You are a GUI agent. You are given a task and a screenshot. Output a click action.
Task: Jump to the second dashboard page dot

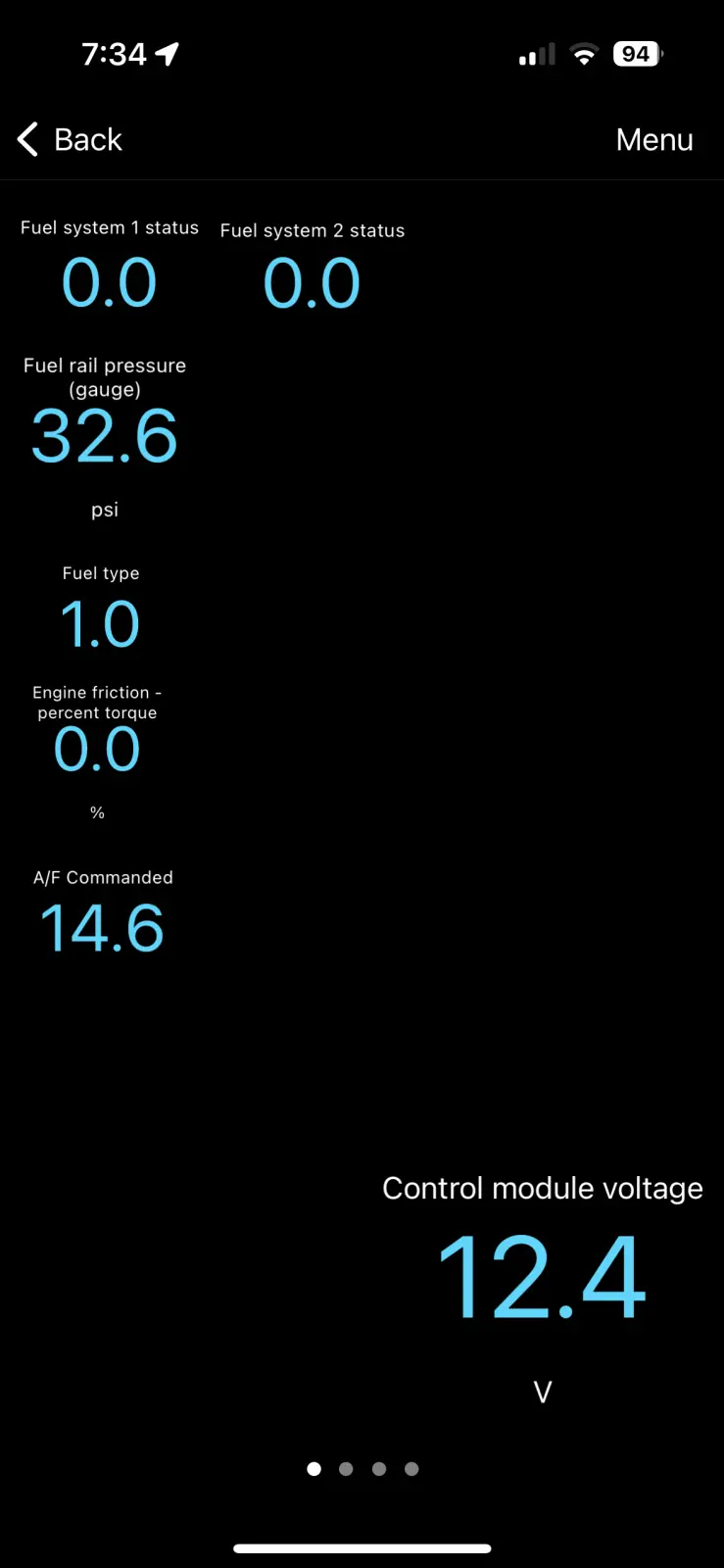346,1469
